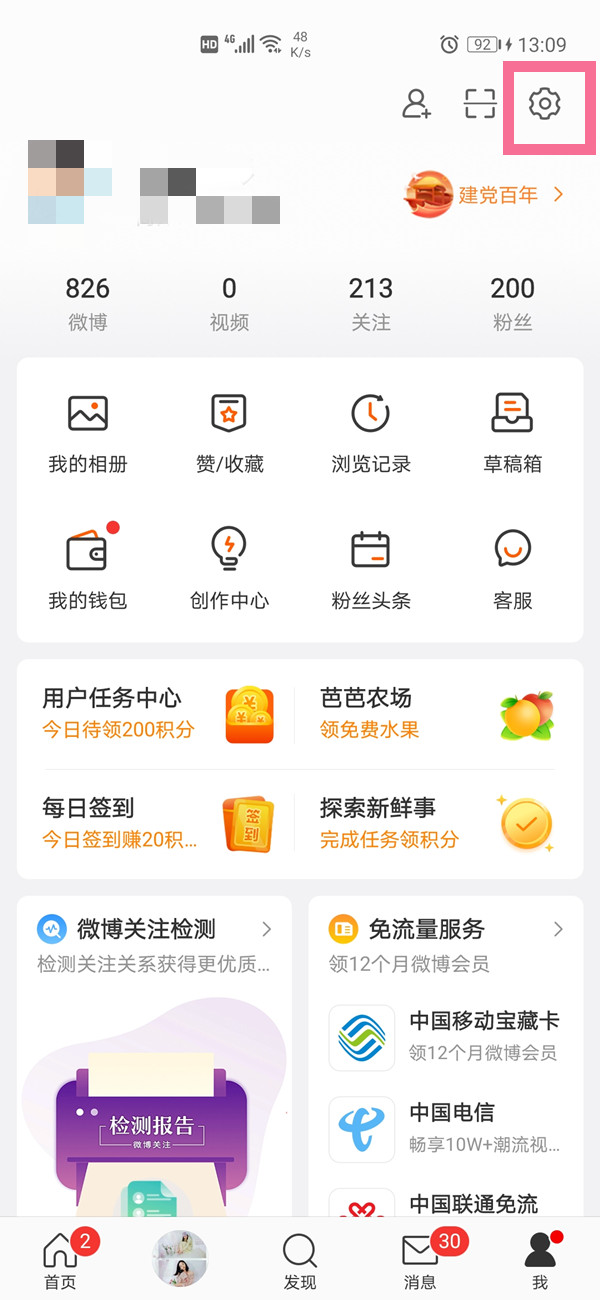This screenshot has height=1300, width=600.
Task: Open the QR code scanner
Action: coord(480,103)
